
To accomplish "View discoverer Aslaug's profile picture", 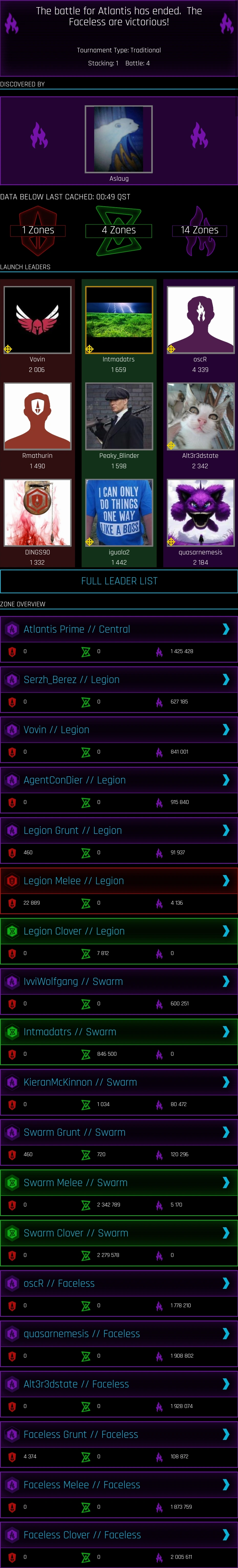I will click(x=119, y=139).
